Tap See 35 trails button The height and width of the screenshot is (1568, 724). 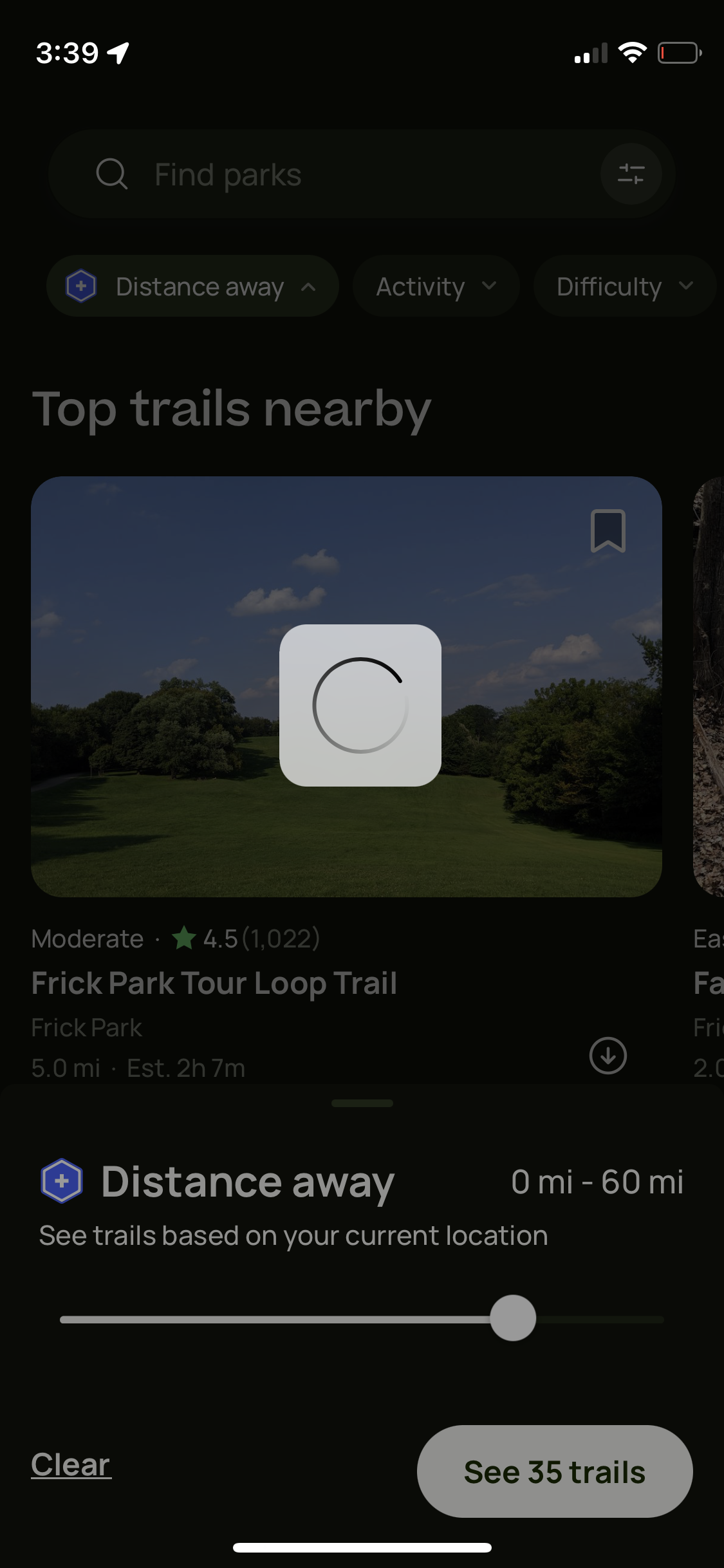(x=555, y=1471)
